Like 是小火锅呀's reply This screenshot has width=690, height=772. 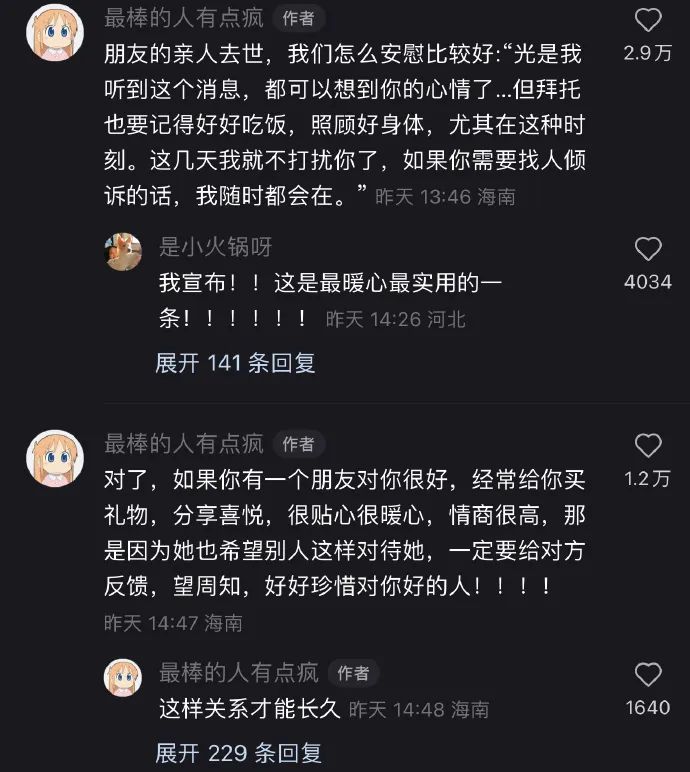[648, 249]
